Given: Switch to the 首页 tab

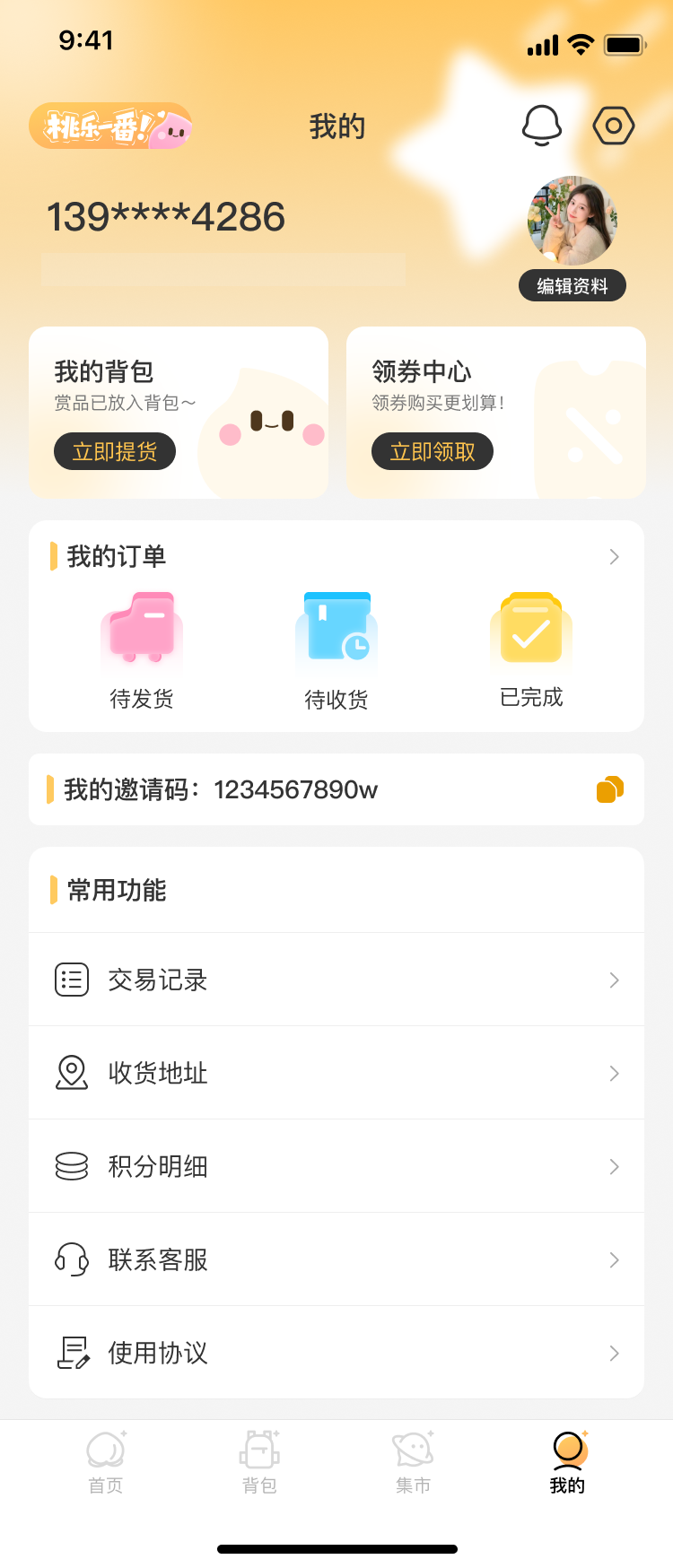Looking at the screenshot, I should tap(106, 1462).
